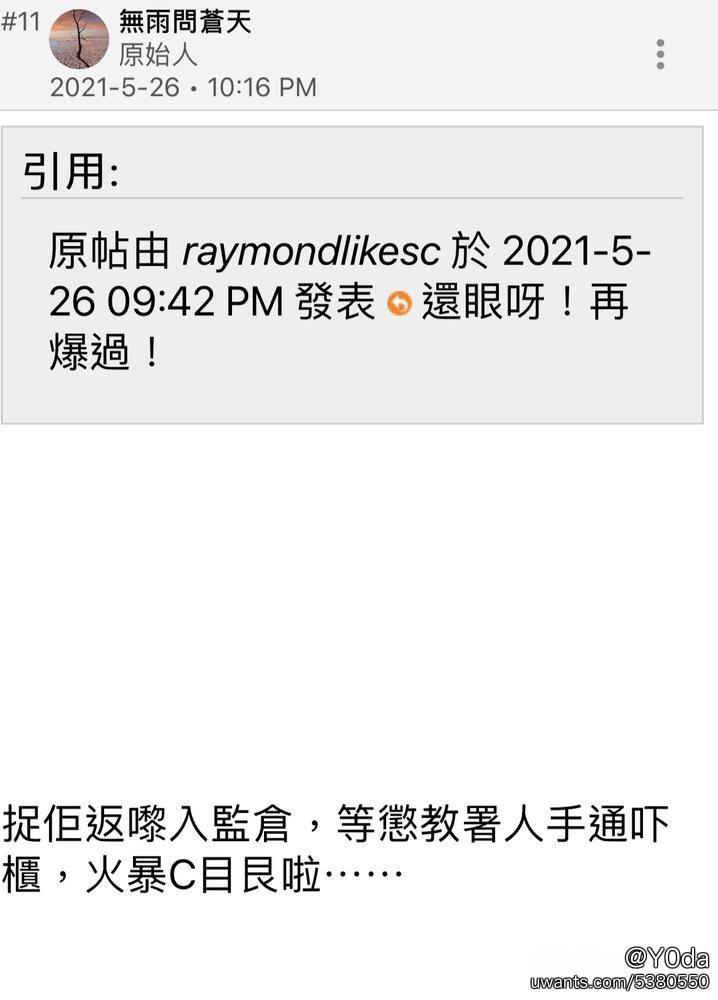Open the avatar of 無雨問蒼天

79,38
